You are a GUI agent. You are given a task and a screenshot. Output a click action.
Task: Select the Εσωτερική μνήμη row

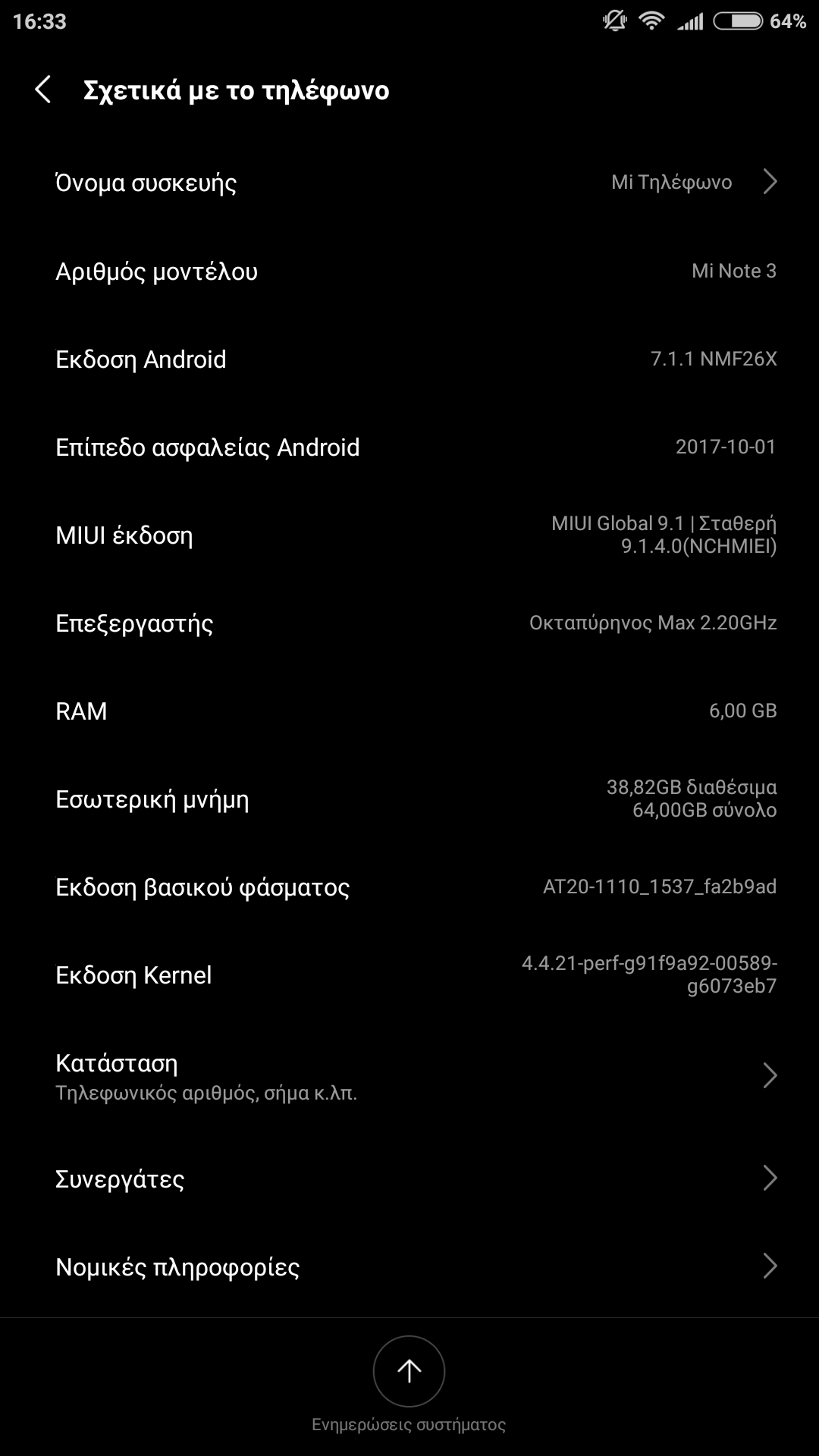coord(409,799)
